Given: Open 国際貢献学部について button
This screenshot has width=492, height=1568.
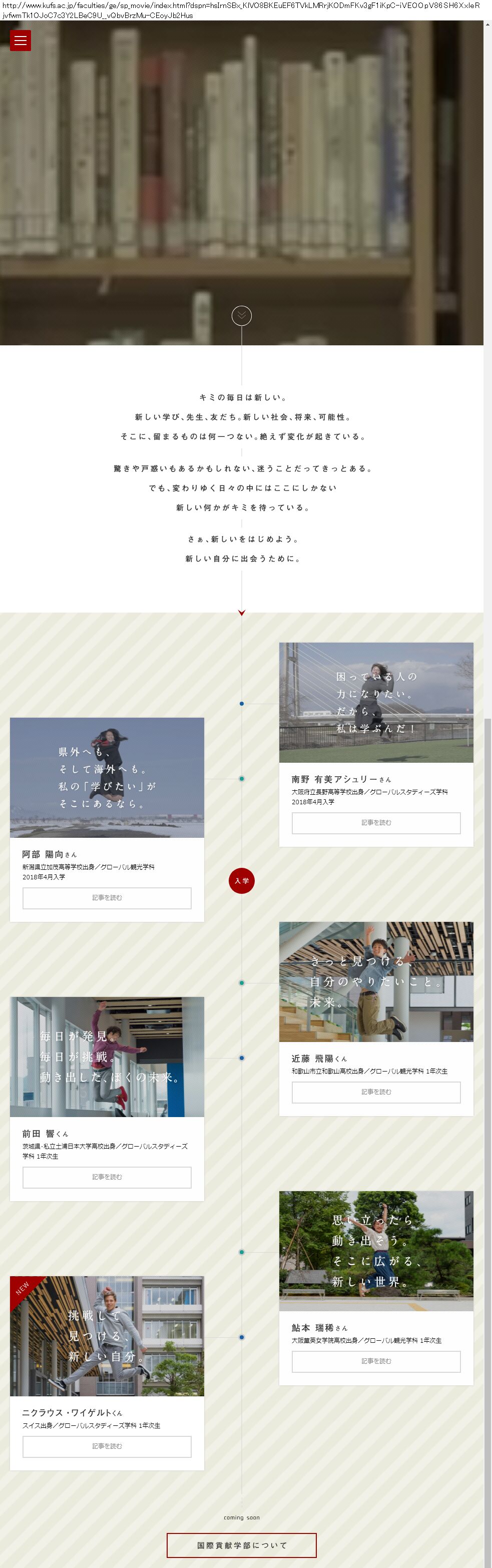Looking at the screenshot, I should pyautogui.click(x=242, y=1545).
